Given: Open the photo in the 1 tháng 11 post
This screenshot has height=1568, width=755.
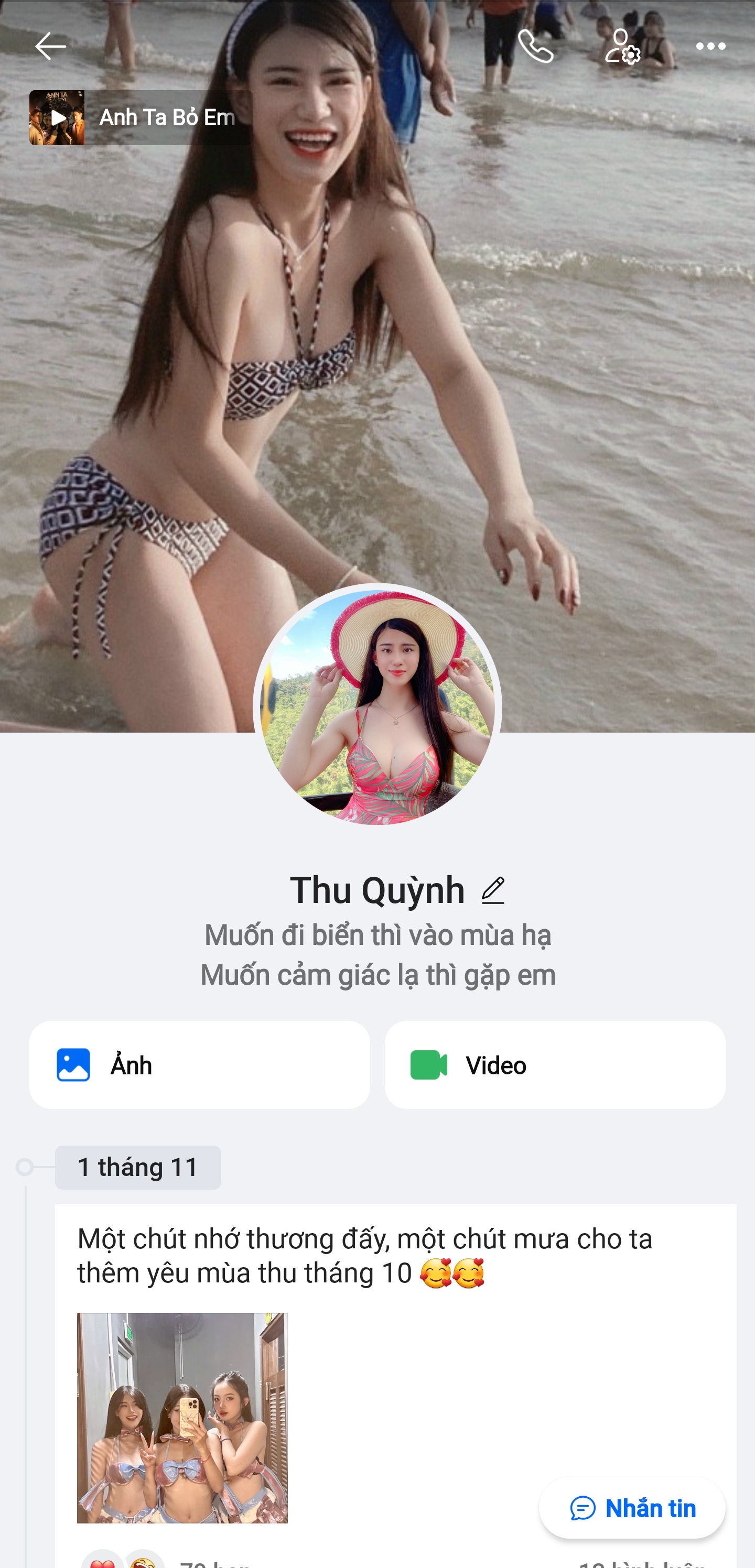Looking at the screenshot, I should [182, 1417].
